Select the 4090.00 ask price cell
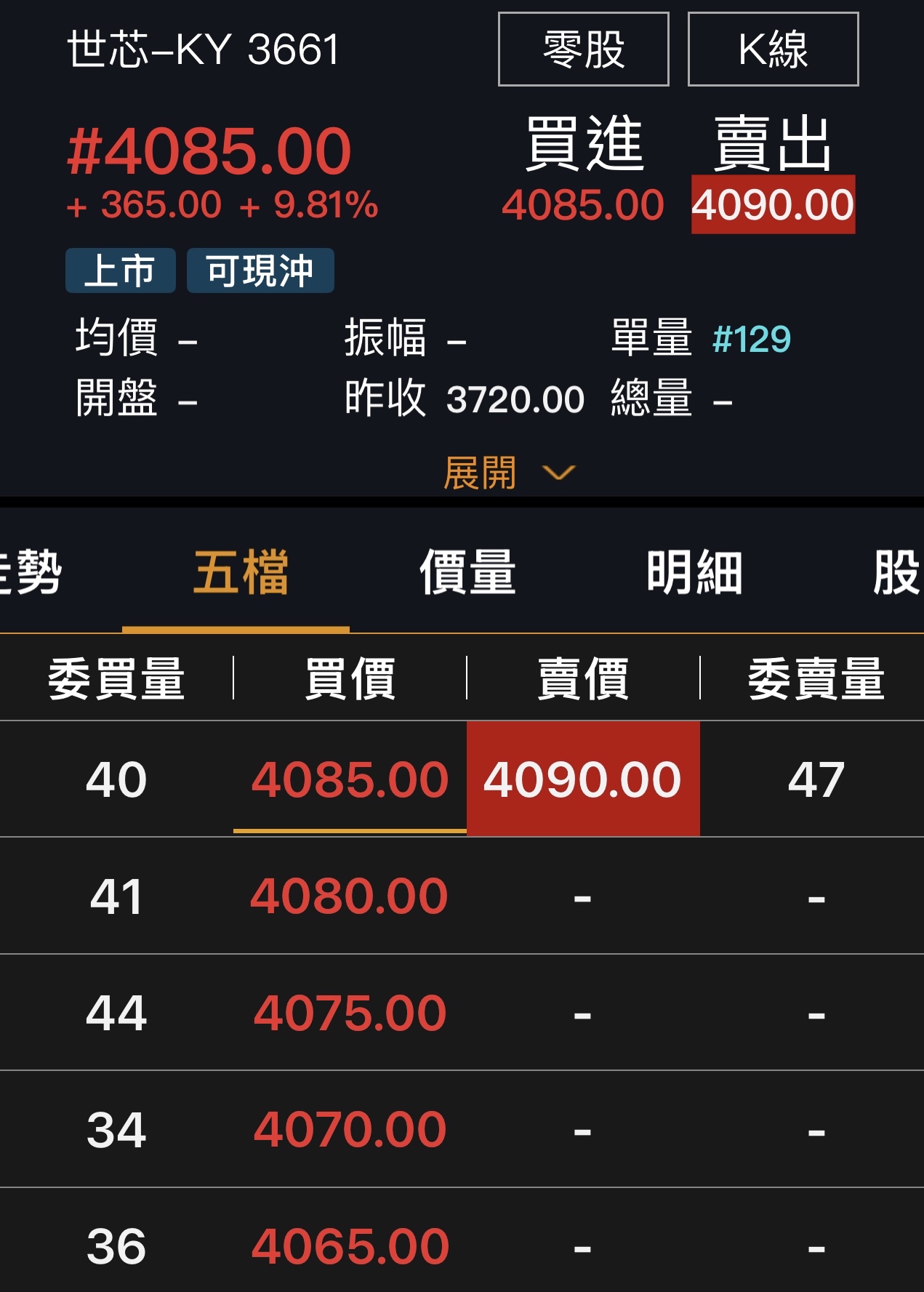 point(583,779)
